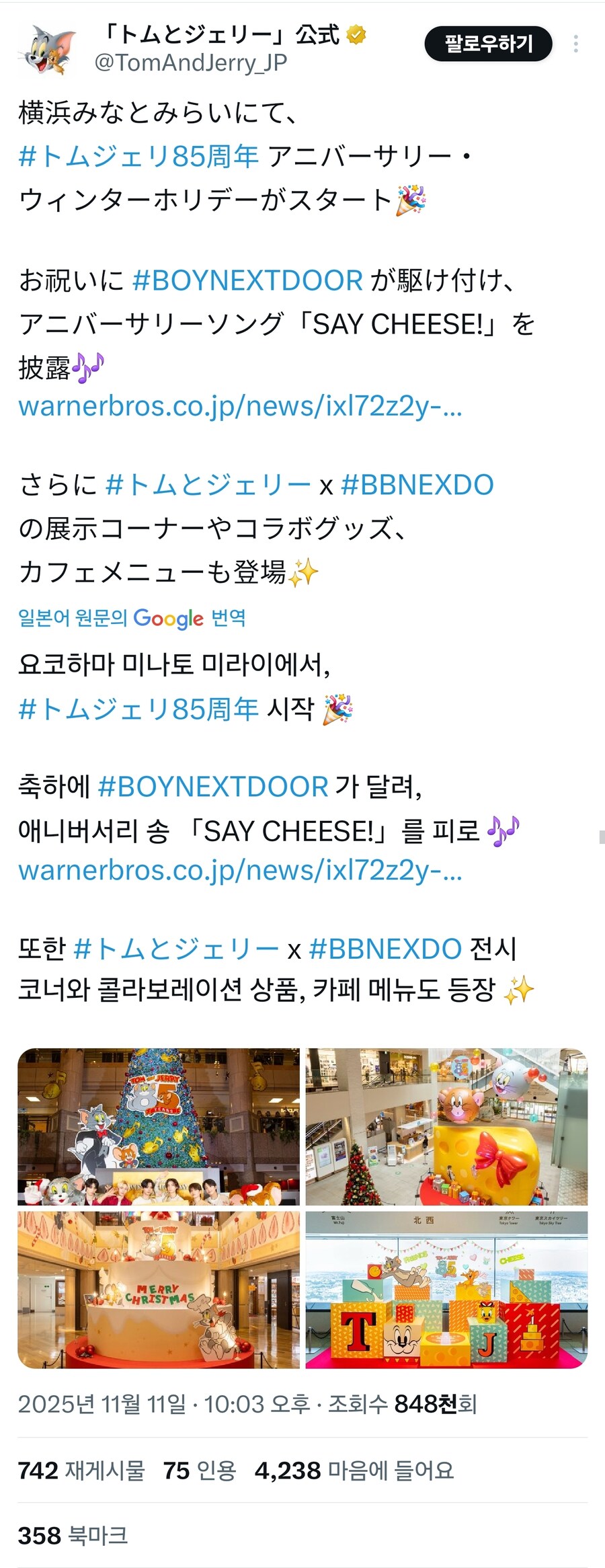Open the T and J gift boxes photo

coord(446,1290)
